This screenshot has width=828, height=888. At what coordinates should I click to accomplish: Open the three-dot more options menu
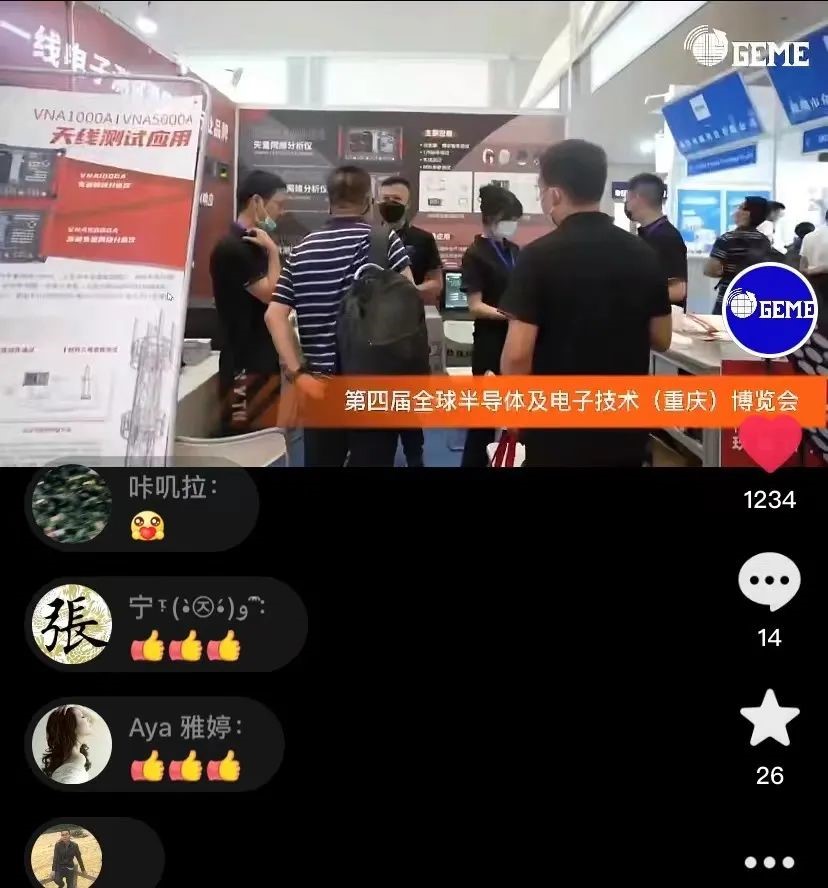coord(769,862)
